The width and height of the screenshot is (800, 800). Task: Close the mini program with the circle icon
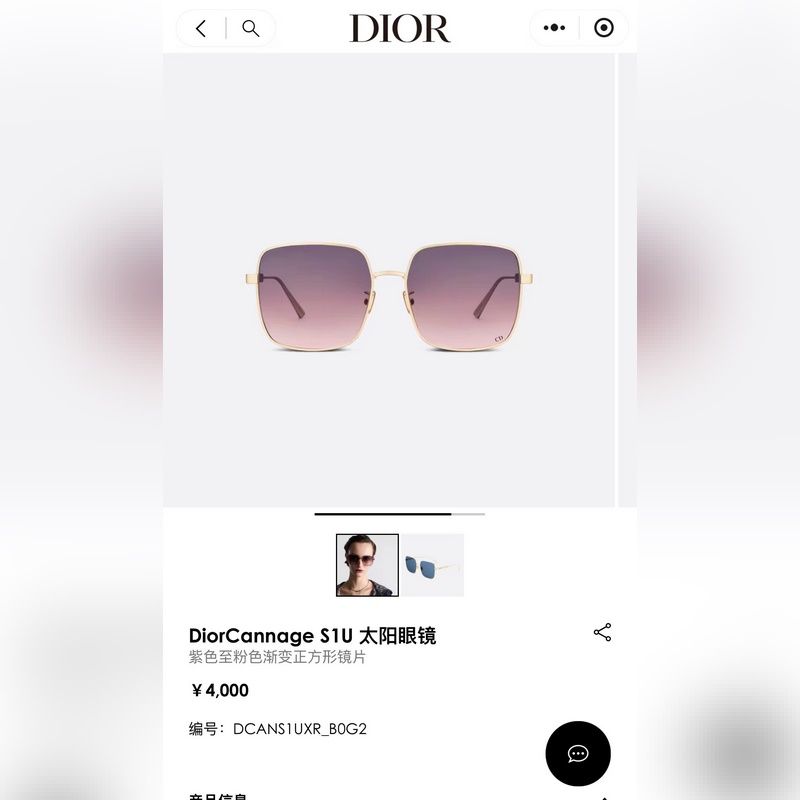(604, 28)
